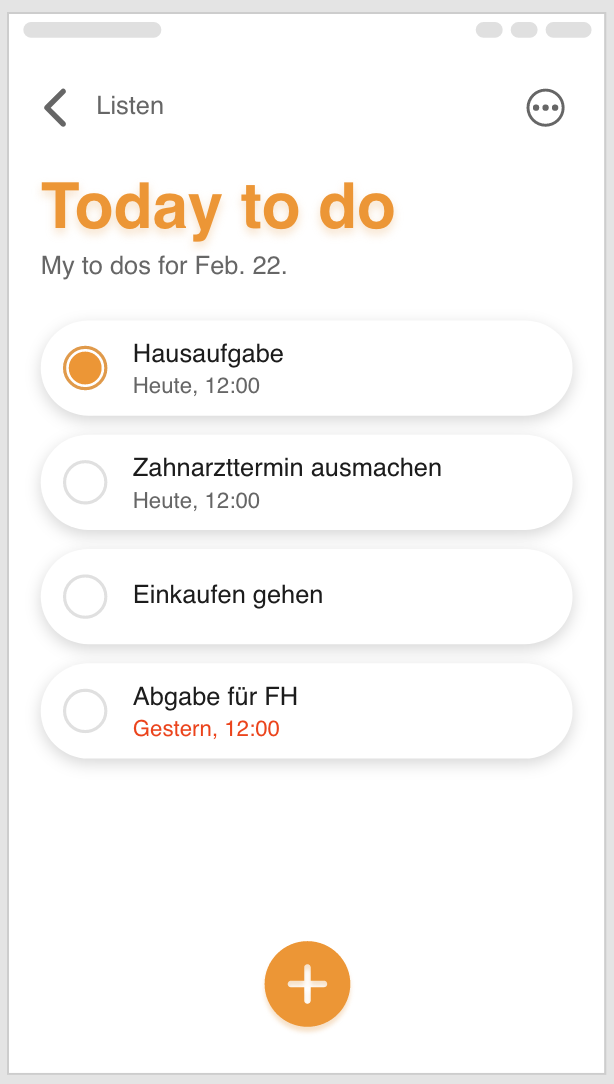Image resolution: width=614 pixels, height=1084 pixels.
Task: Open the Zahnarzttermin ausmachen entry
Action: pyautogui.click(x=306, y=483)
